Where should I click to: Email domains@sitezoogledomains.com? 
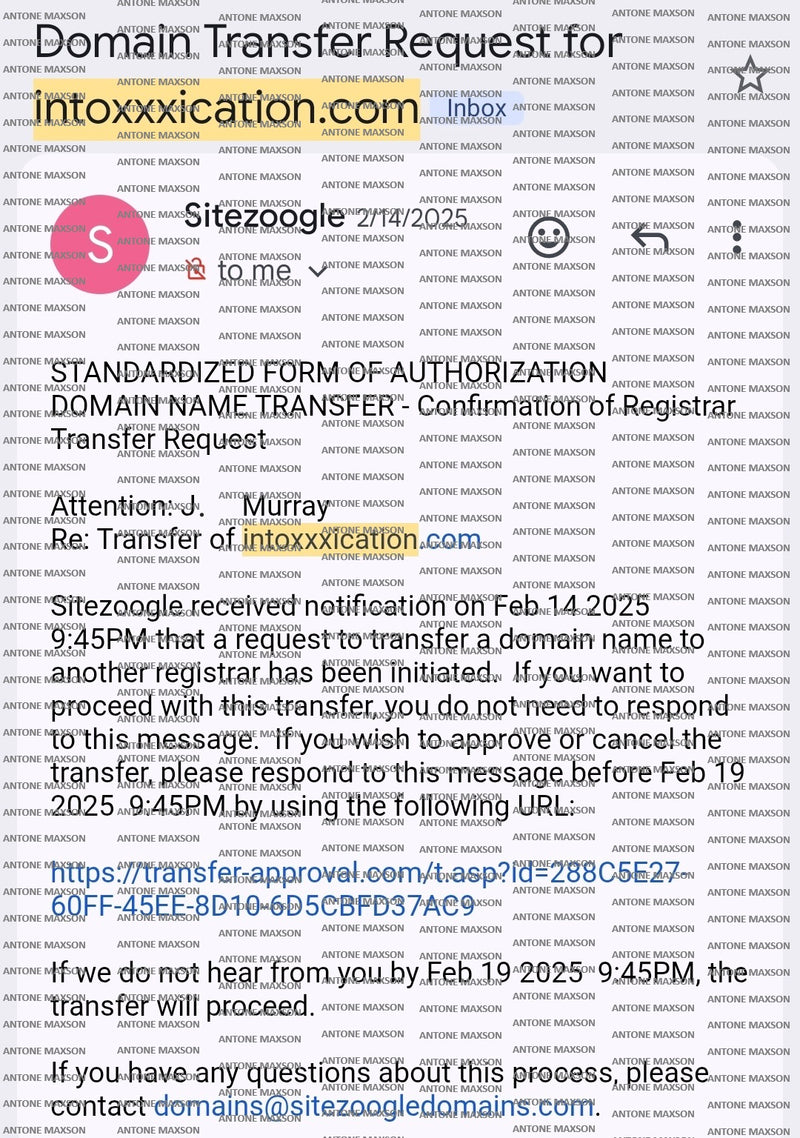click(374, 1106)
